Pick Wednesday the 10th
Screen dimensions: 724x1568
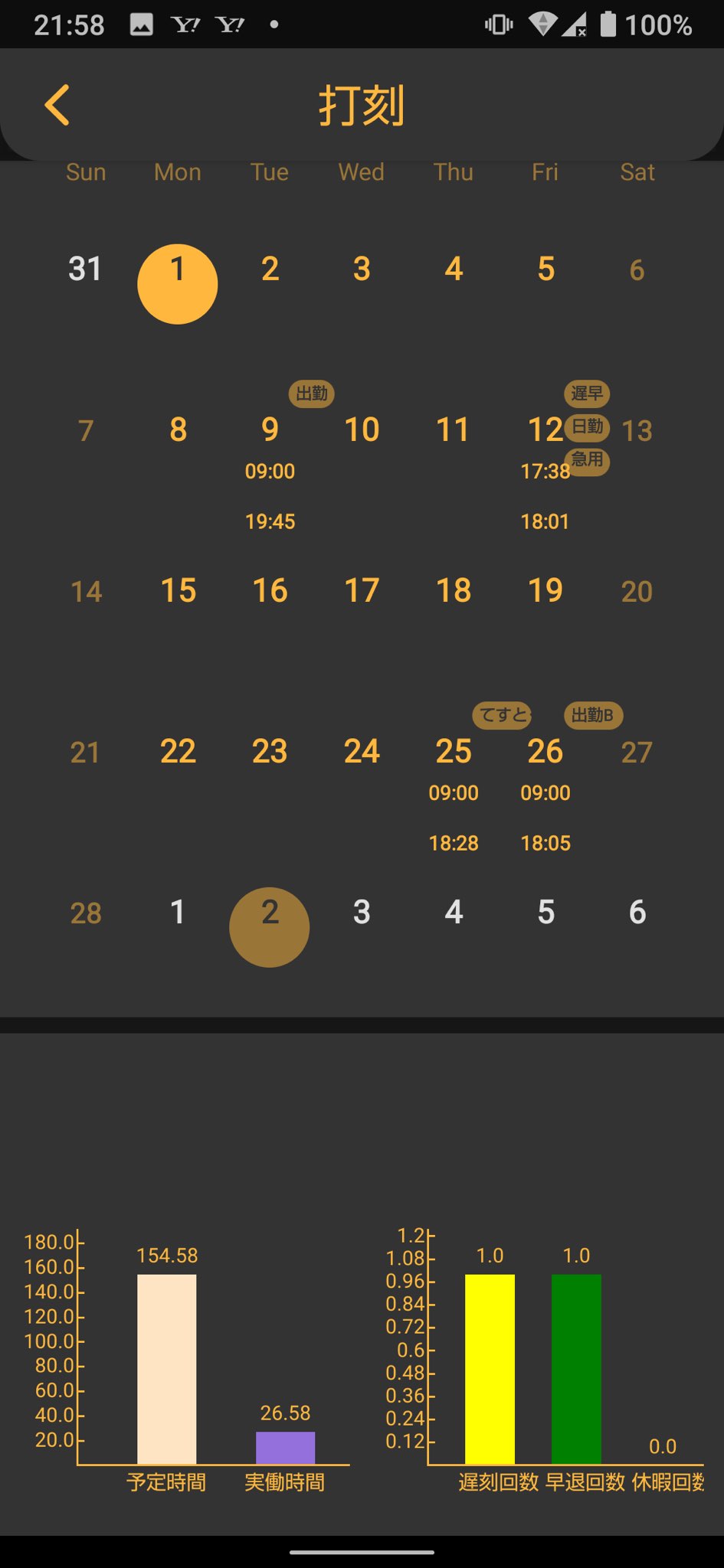pyautogui.click(x=362, y=430)
